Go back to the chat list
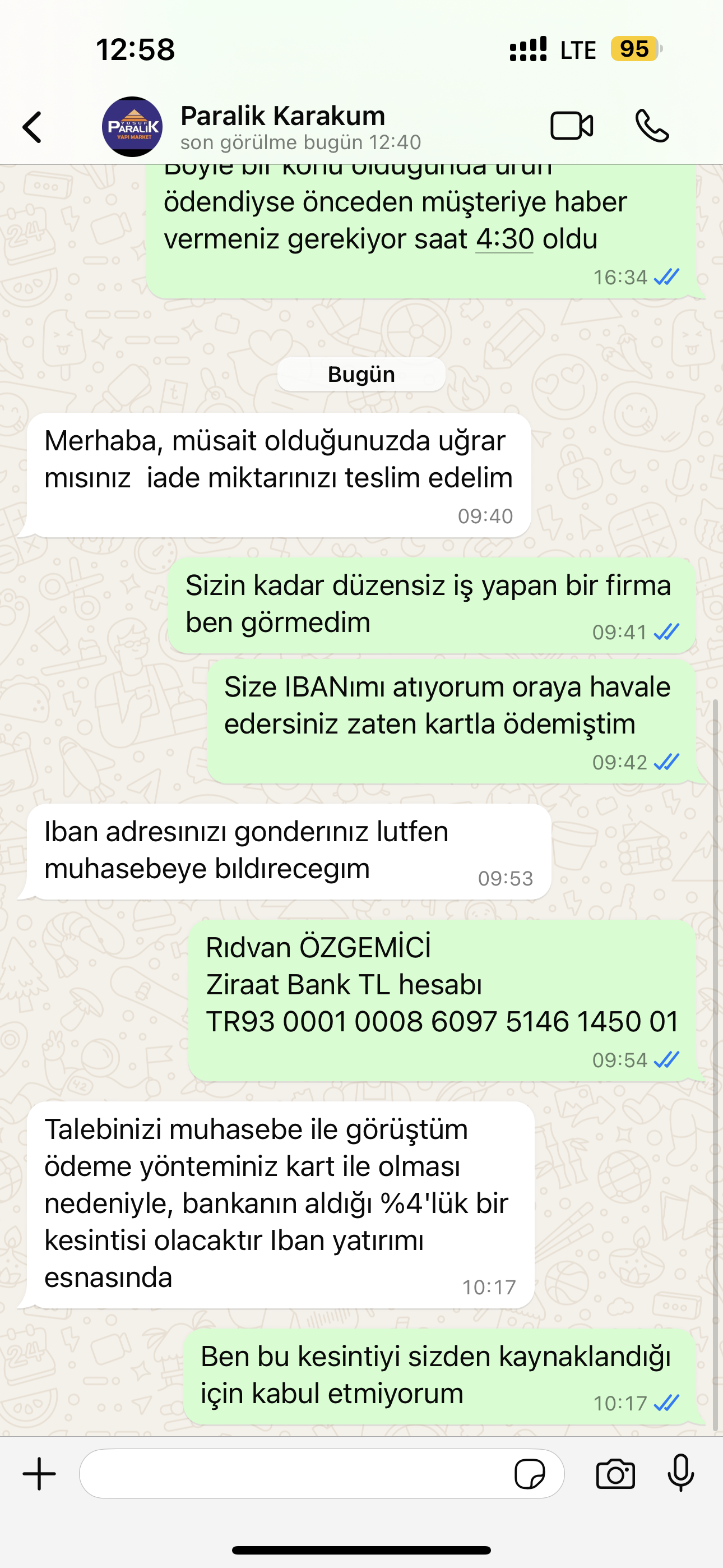 [33, 127]
